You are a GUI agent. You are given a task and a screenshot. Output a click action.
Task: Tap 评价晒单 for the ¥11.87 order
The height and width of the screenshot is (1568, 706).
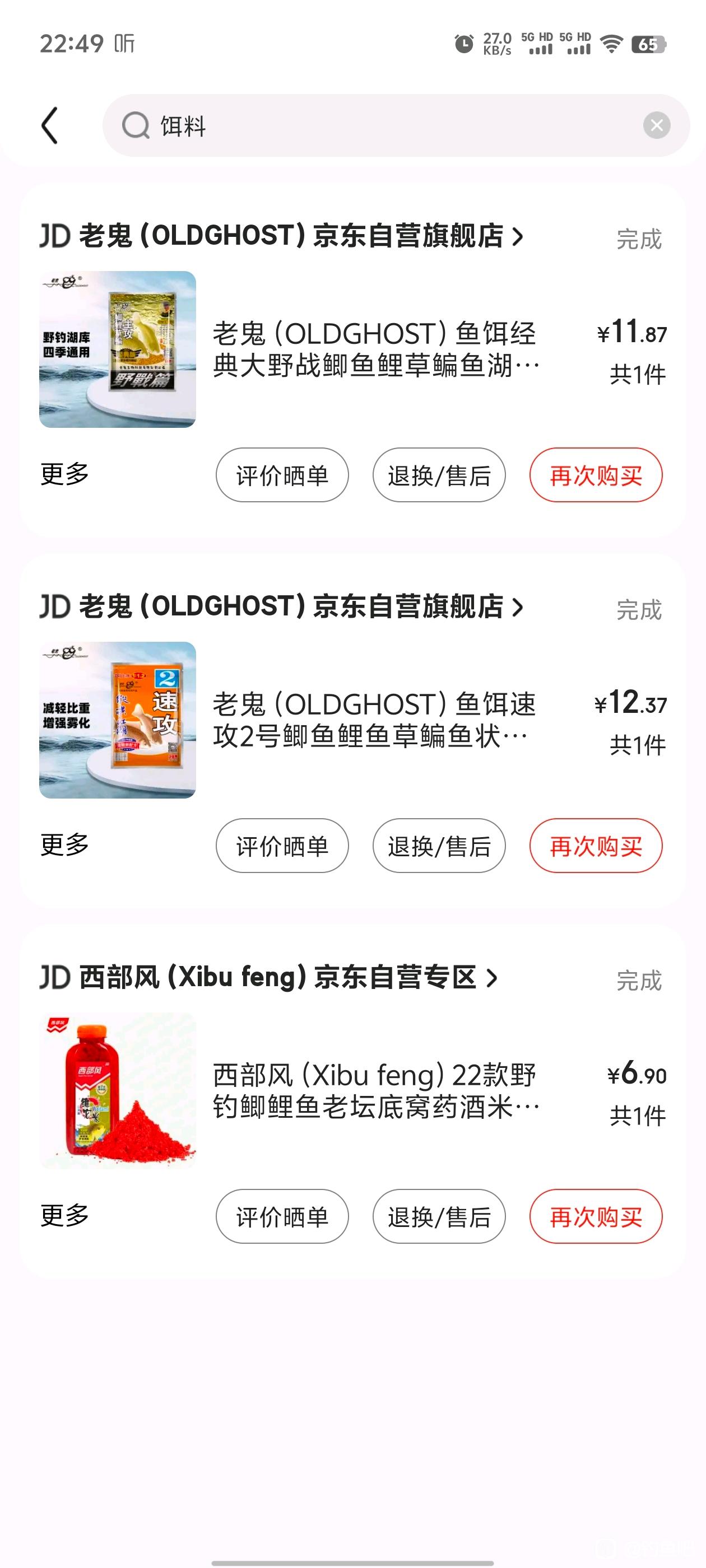click(x=282, y=475)
